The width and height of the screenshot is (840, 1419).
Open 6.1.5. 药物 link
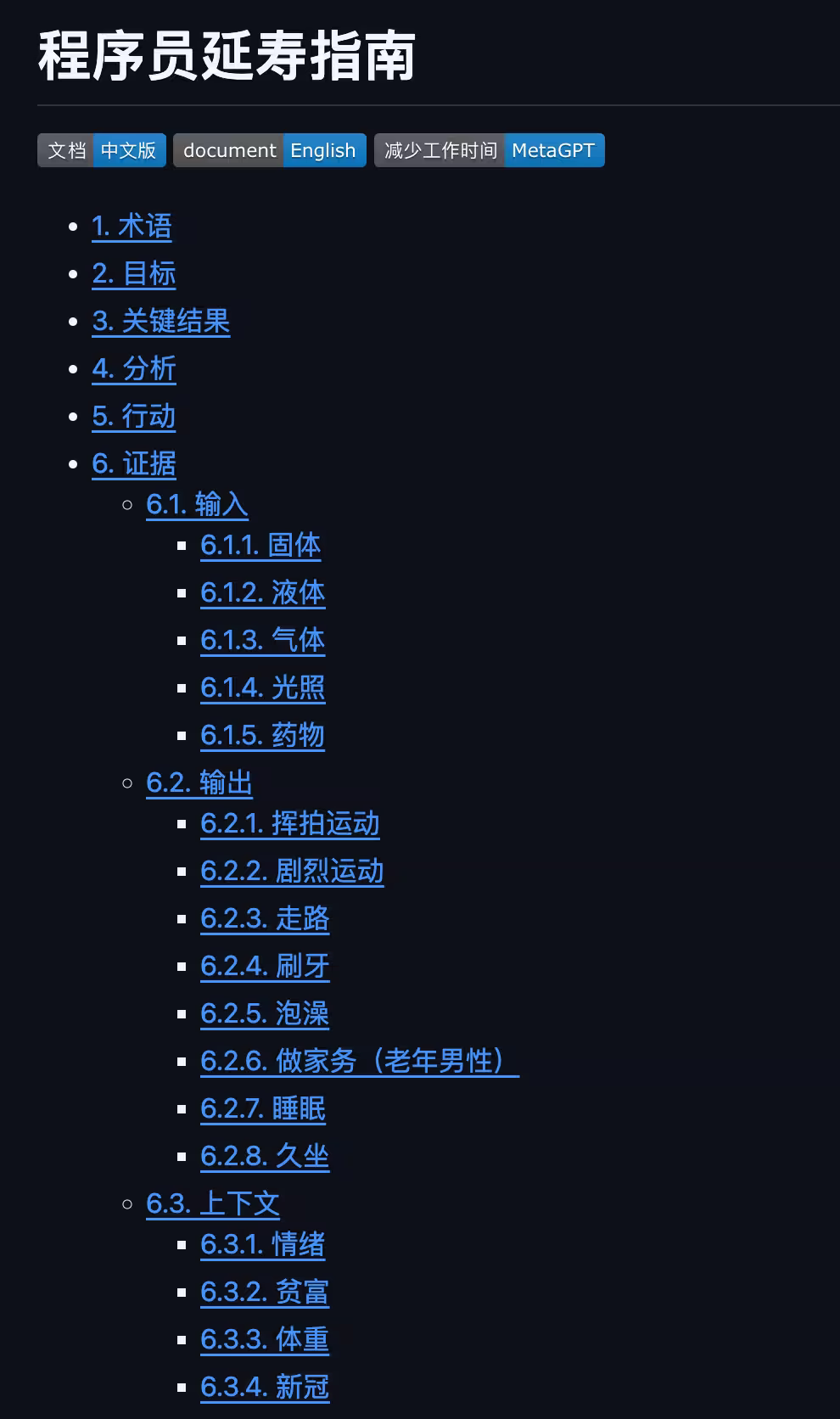pyautogui.click(x=263, y=736)
